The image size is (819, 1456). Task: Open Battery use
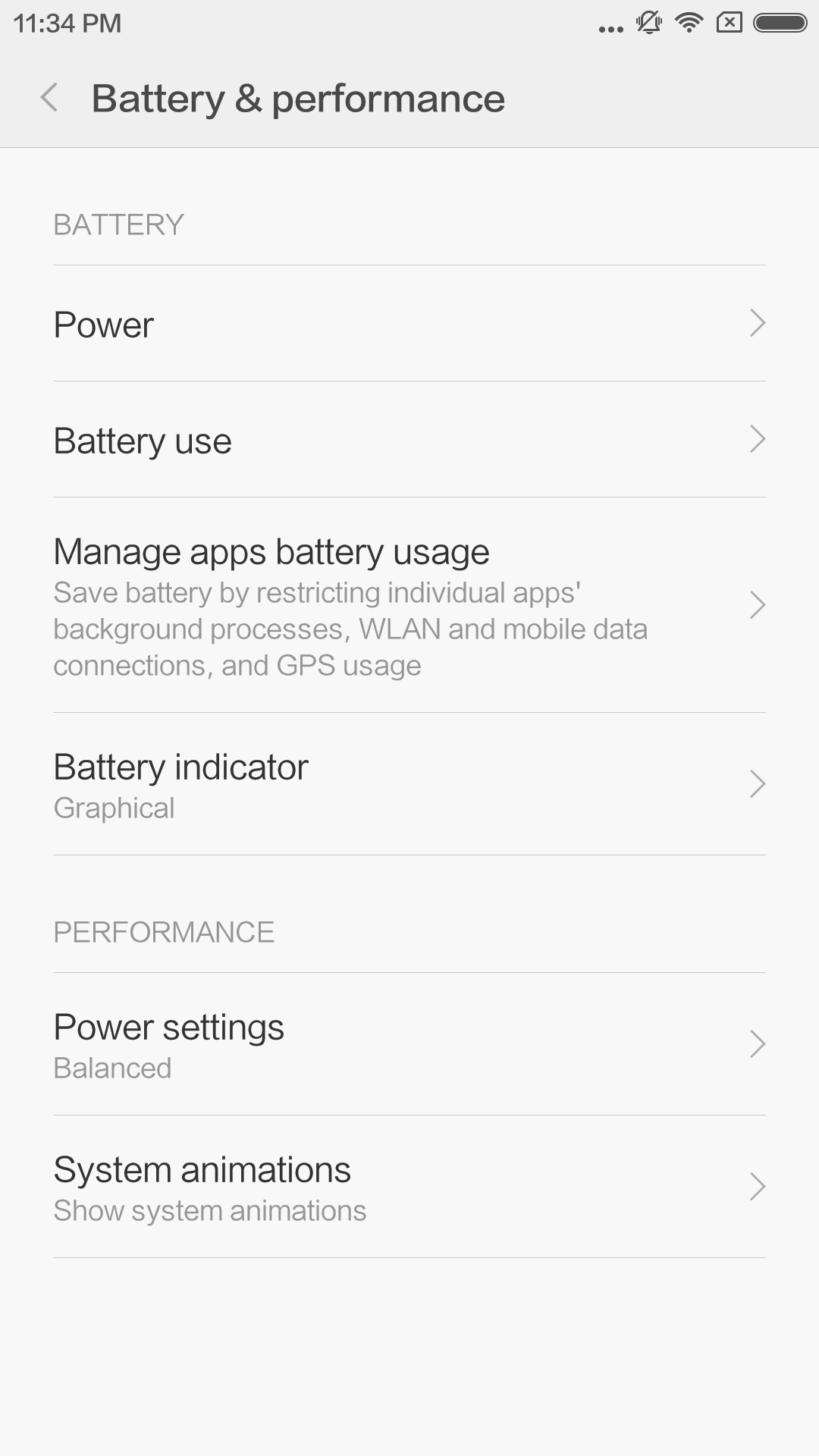pyautogui.click(x=409, y=440)
